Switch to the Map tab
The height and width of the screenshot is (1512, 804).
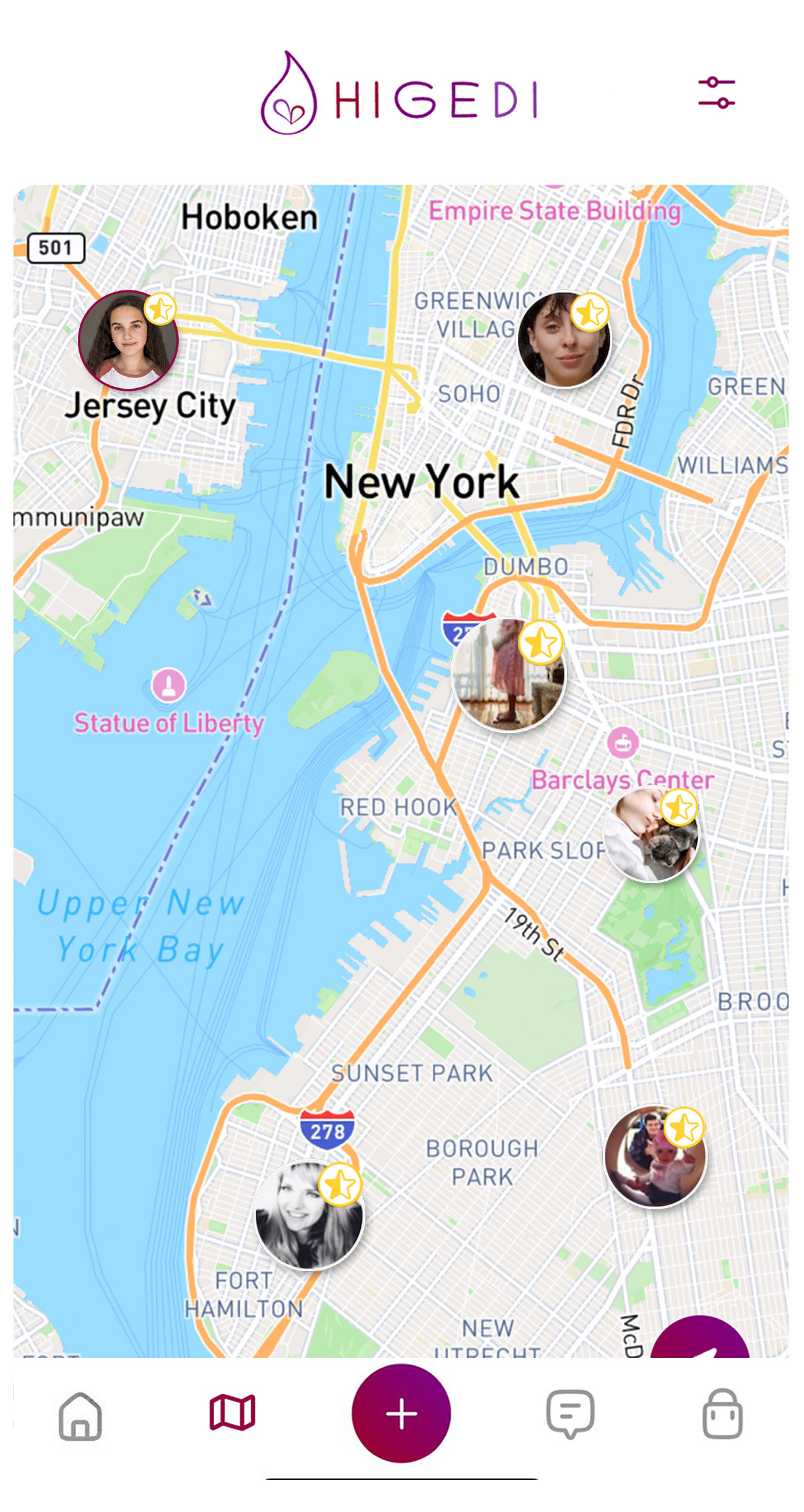pyautogui.click(x=232, y=1413)
